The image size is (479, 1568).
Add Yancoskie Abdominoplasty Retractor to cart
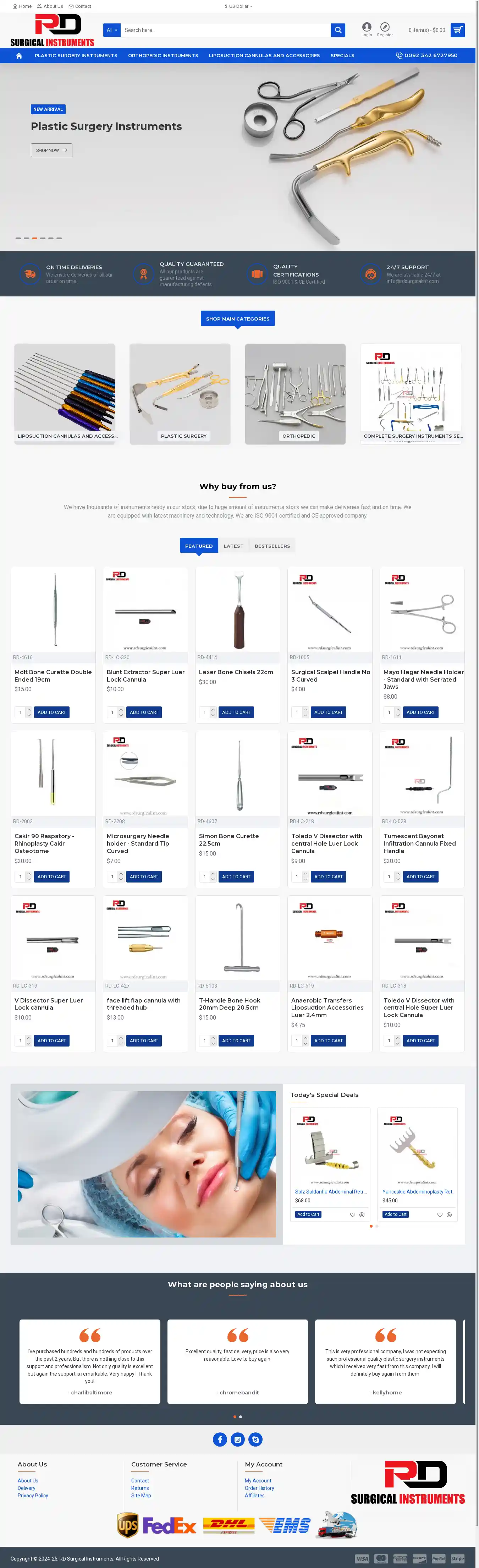(x=396, y=1214)
